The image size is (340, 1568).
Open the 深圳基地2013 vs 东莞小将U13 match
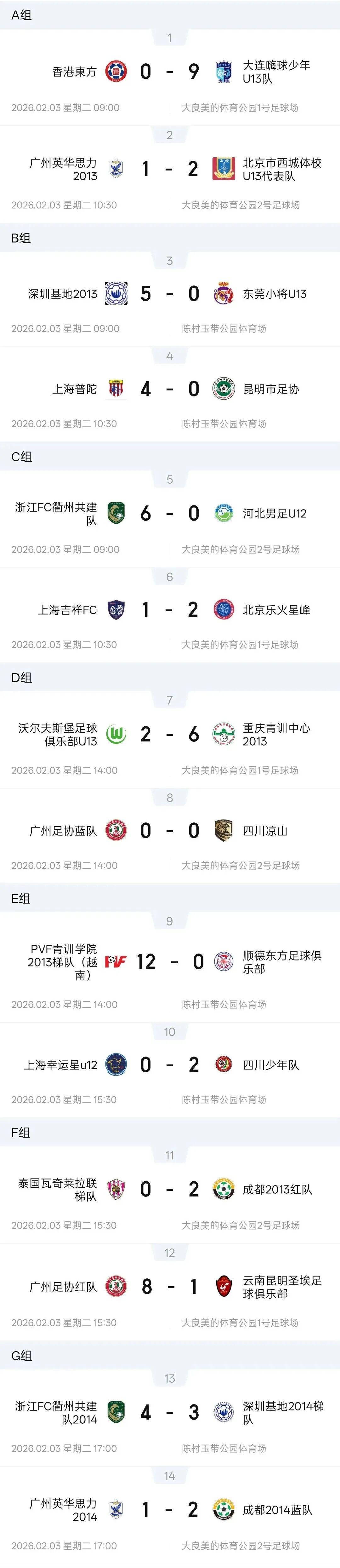pyautogui.click(x=170, y=294)
